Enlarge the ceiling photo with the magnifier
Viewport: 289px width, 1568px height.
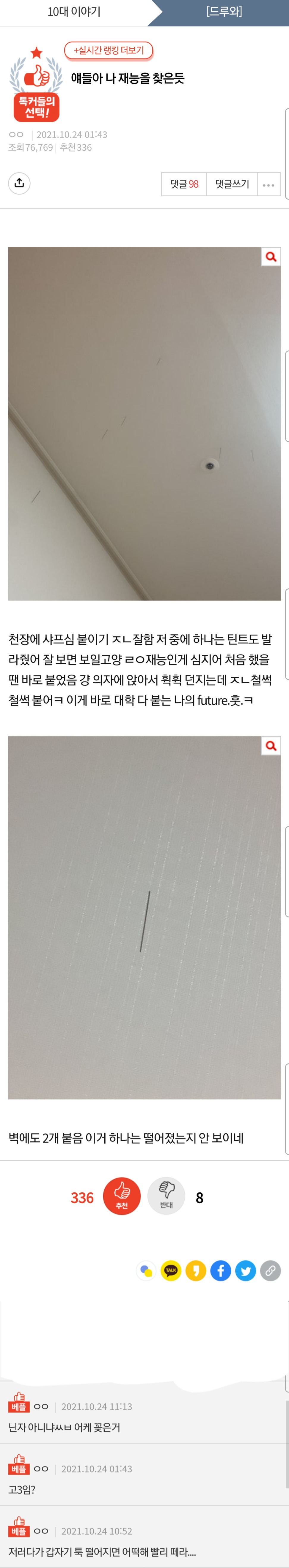271,257
